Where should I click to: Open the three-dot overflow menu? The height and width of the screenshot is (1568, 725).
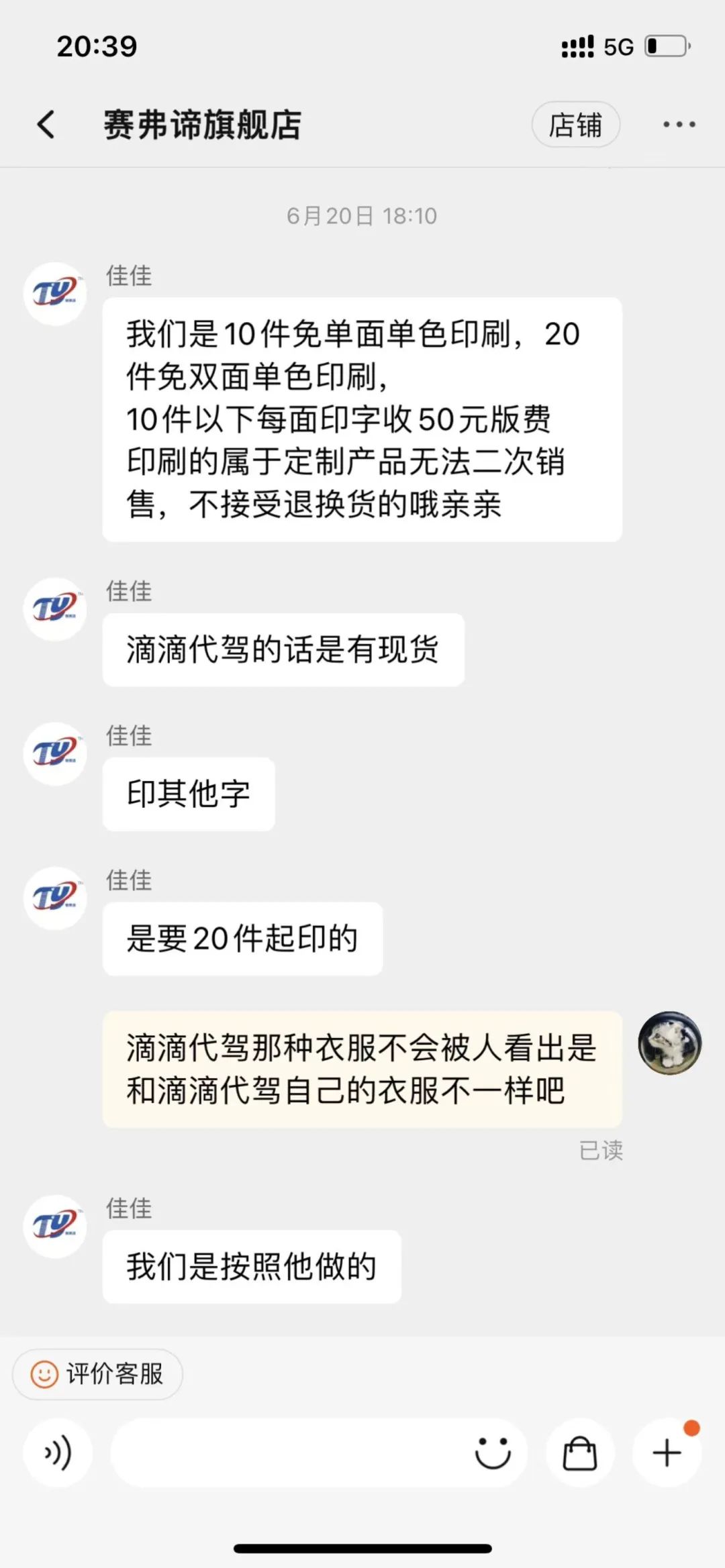(679, 125)
